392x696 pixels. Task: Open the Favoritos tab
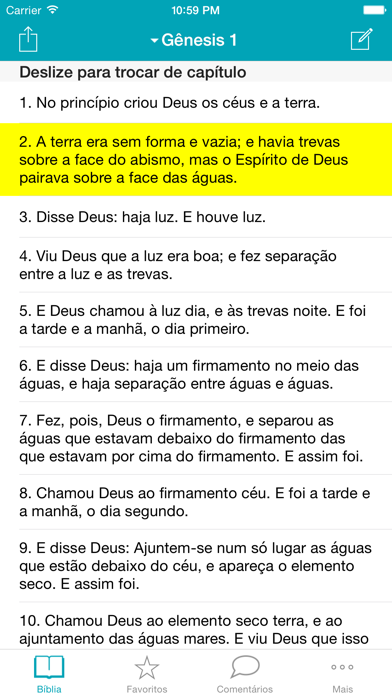pyautogui.click(x=147, y=673)
